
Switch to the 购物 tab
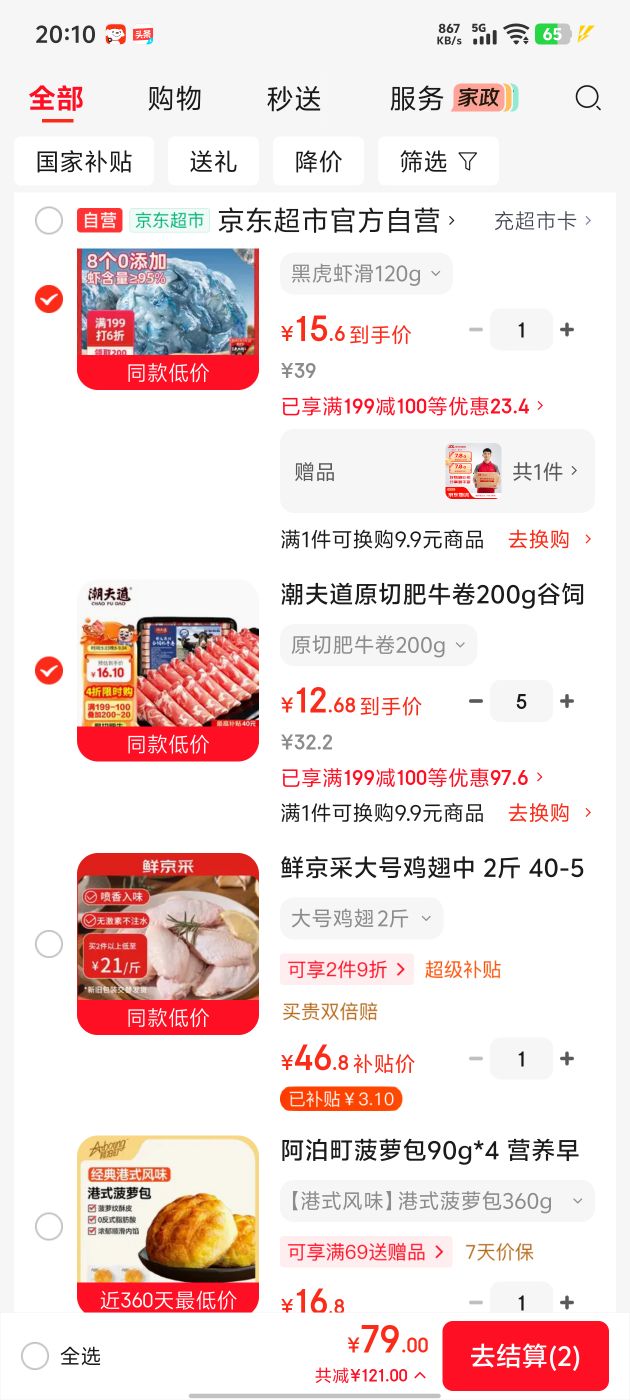point(175,98)
